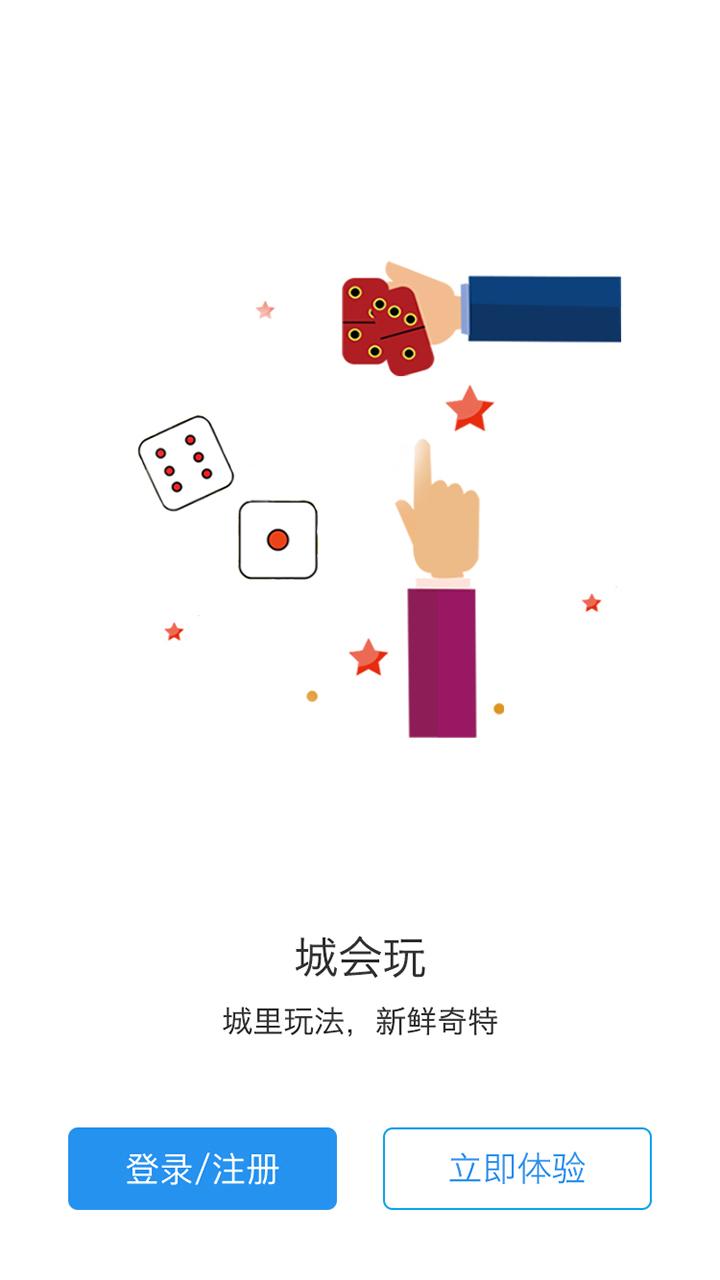Click the large red star graphic

pyautogui.click(x=468, y=408)
